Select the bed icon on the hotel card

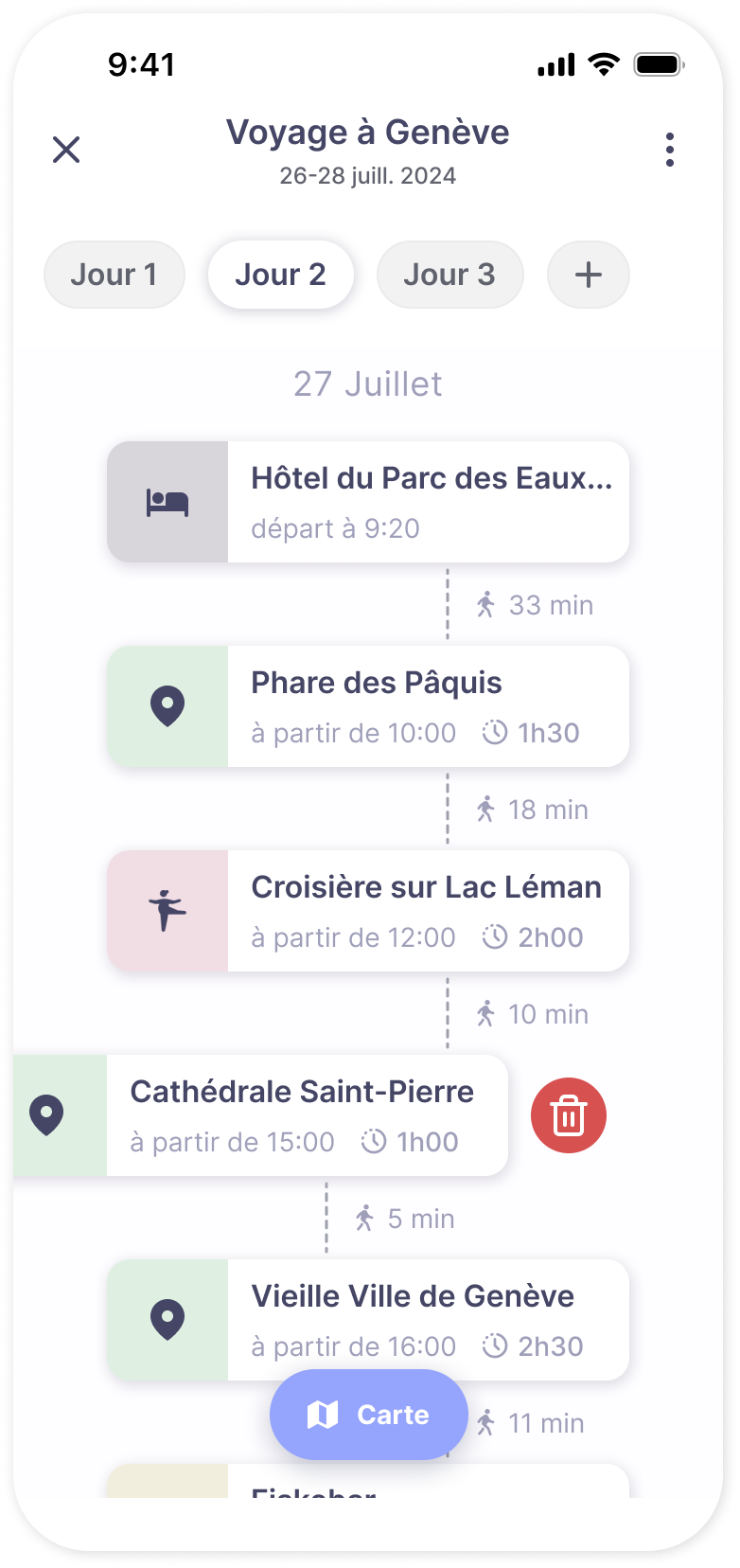(167, 499)
